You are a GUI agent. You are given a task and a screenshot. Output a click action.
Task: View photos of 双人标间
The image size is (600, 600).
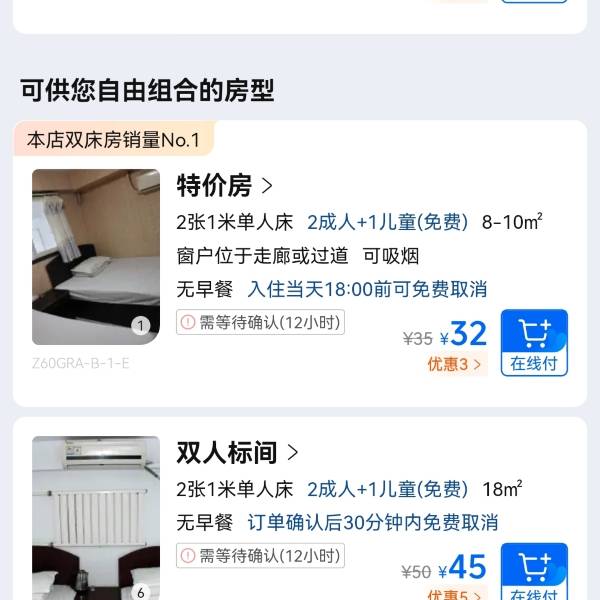click(x=95, y=518)
